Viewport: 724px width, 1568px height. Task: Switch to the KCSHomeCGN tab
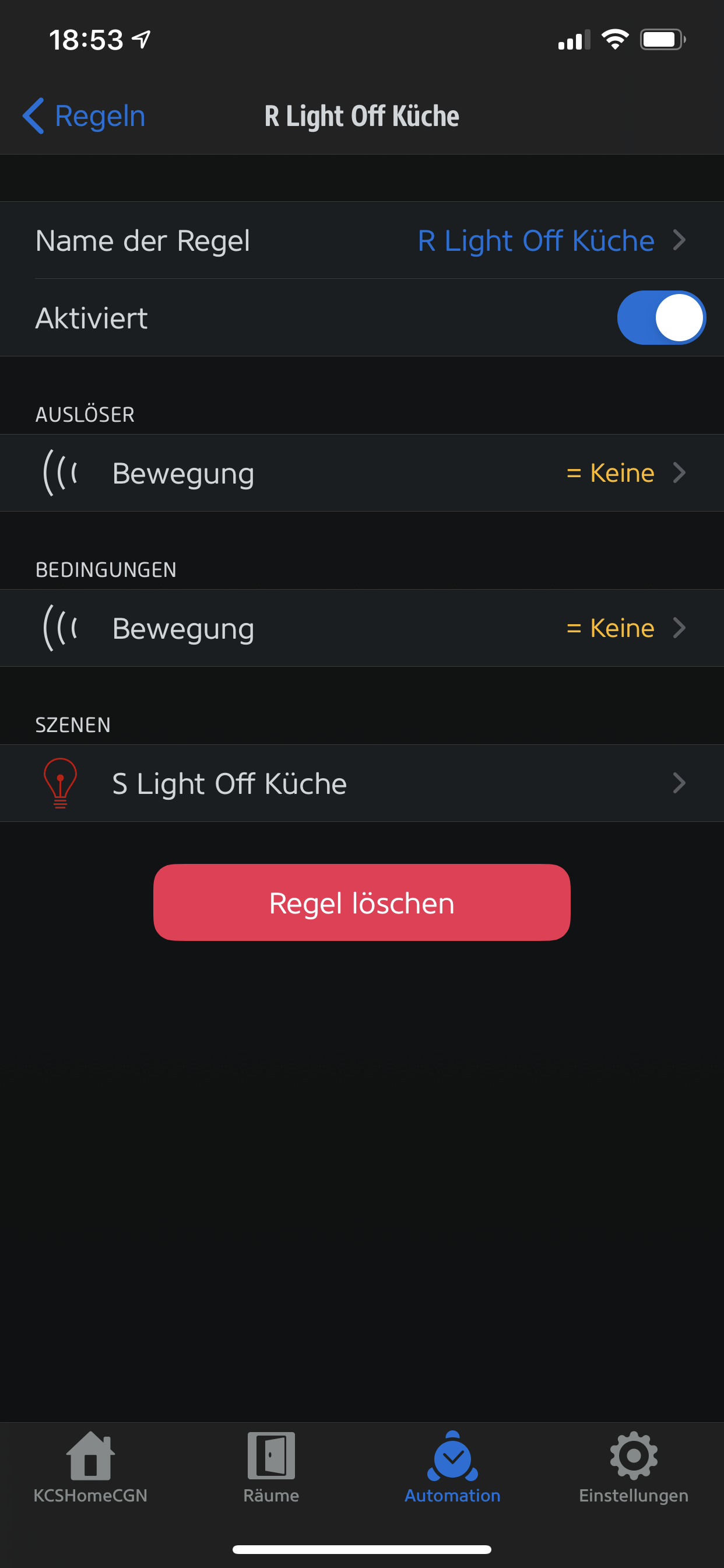(x=90, y=1468)
